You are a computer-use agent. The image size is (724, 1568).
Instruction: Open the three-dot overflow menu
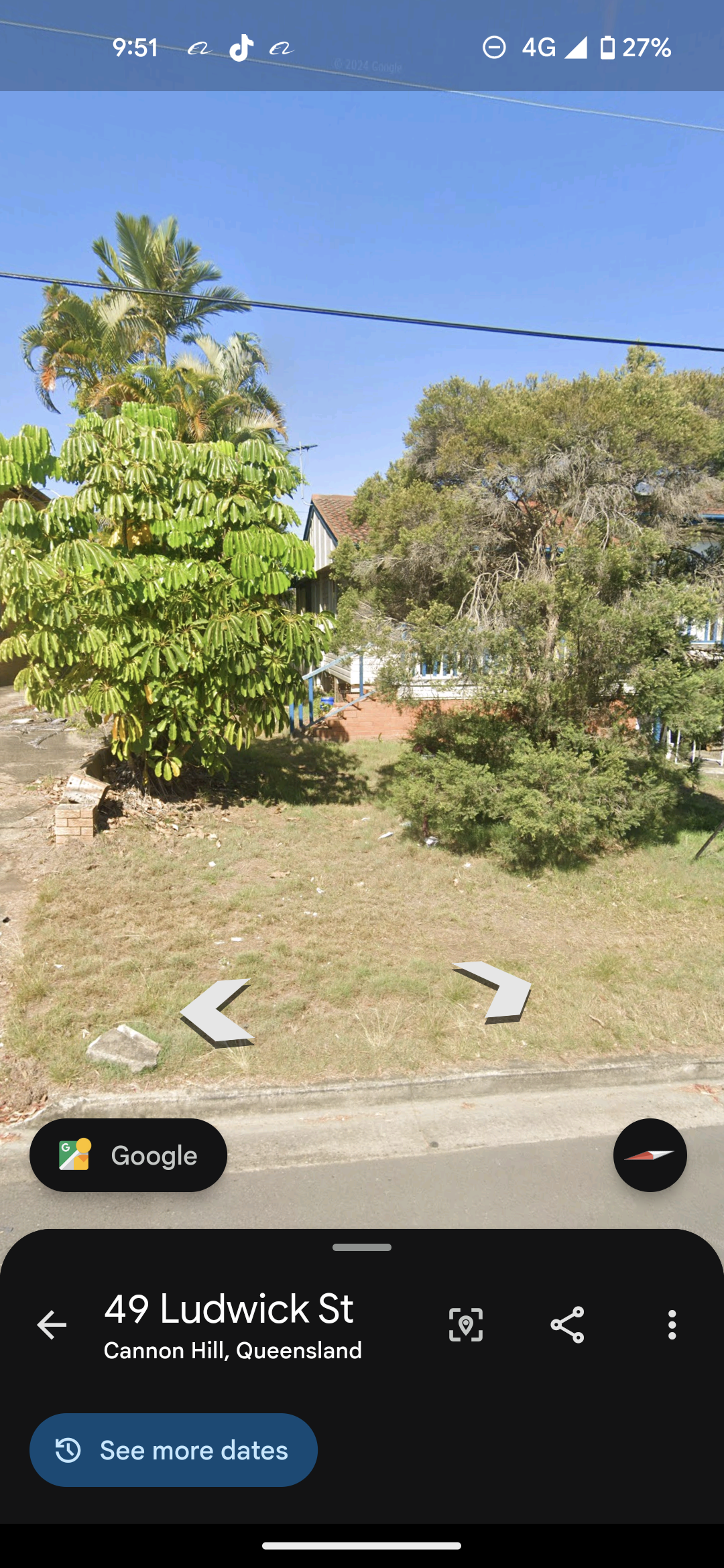(672, 1325)
